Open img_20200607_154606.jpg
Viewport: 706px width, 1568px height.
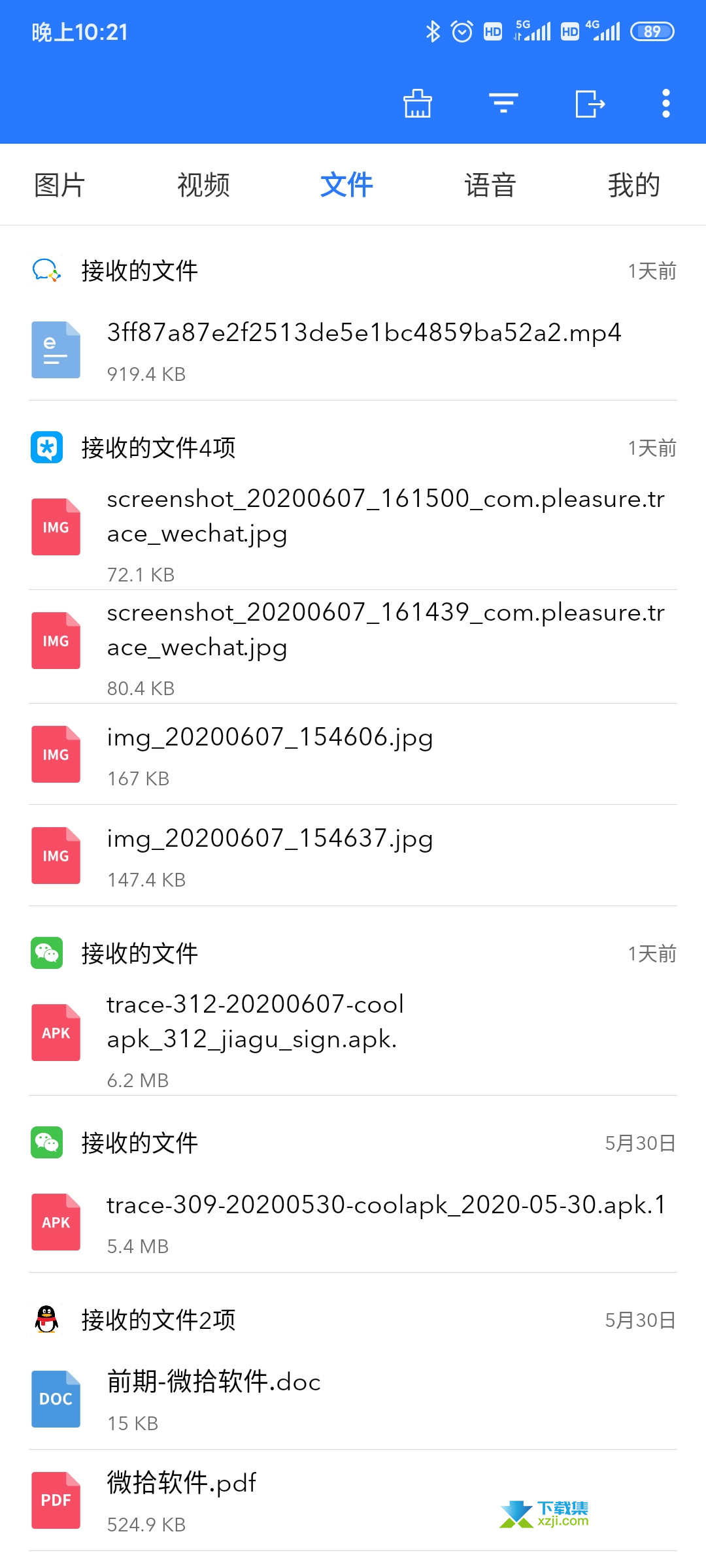[353, 755]
